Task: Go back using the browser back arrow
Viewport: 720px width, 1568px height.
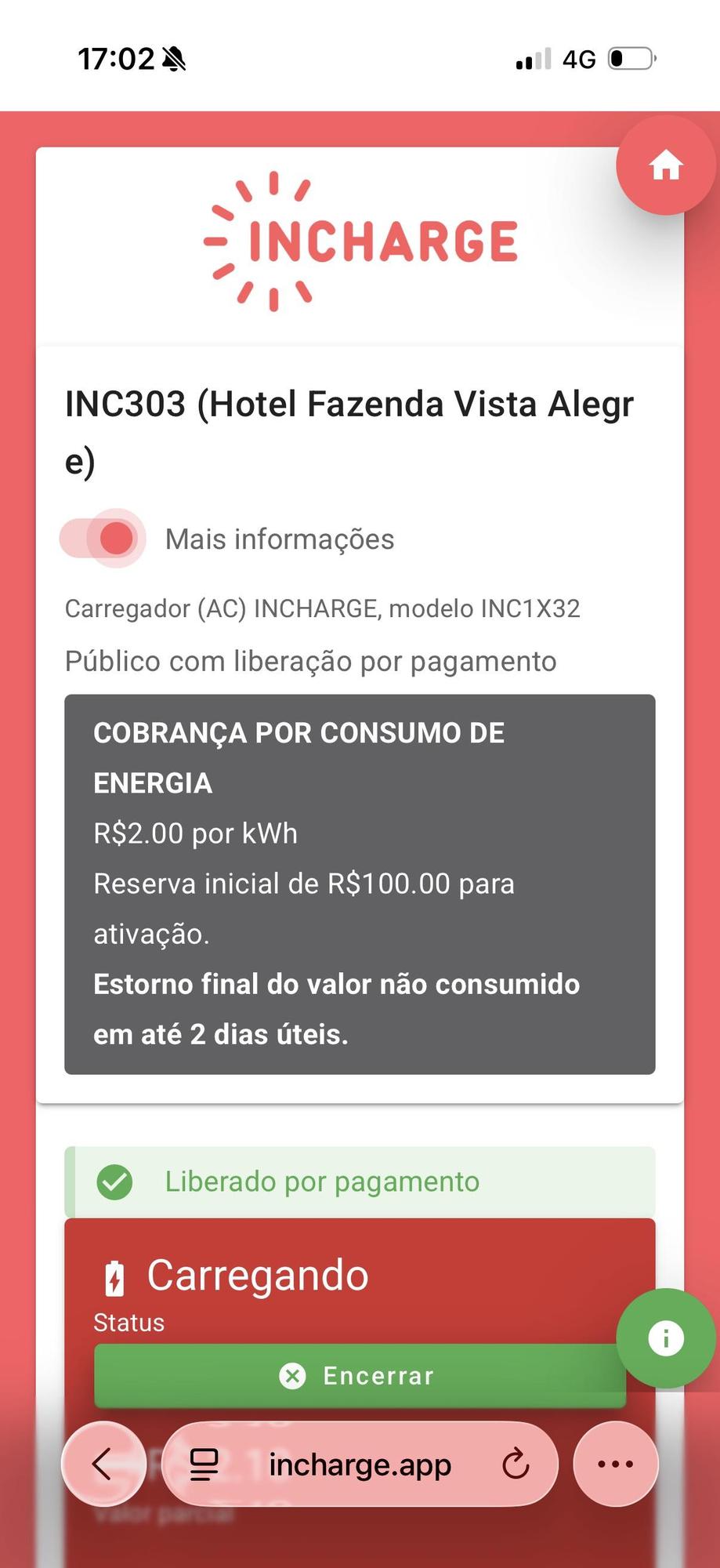Action: [x=103, y=1464]
